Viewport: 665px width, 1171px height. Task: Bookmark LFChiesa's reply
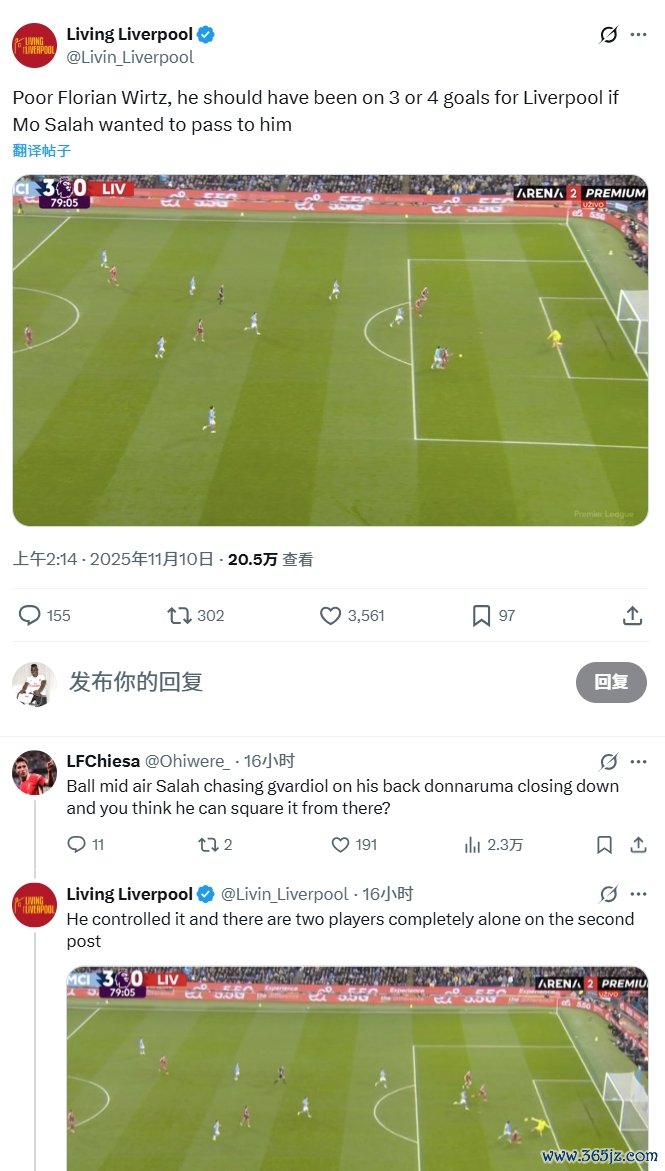tap(604, 845)
